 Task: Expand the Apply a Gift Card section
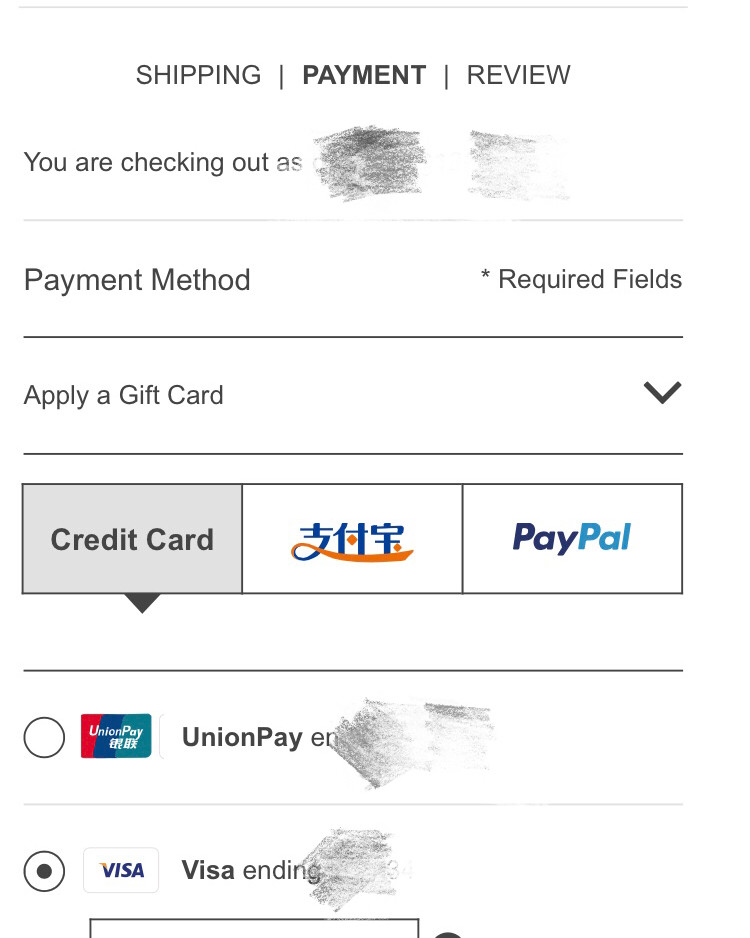pos(661,394)
